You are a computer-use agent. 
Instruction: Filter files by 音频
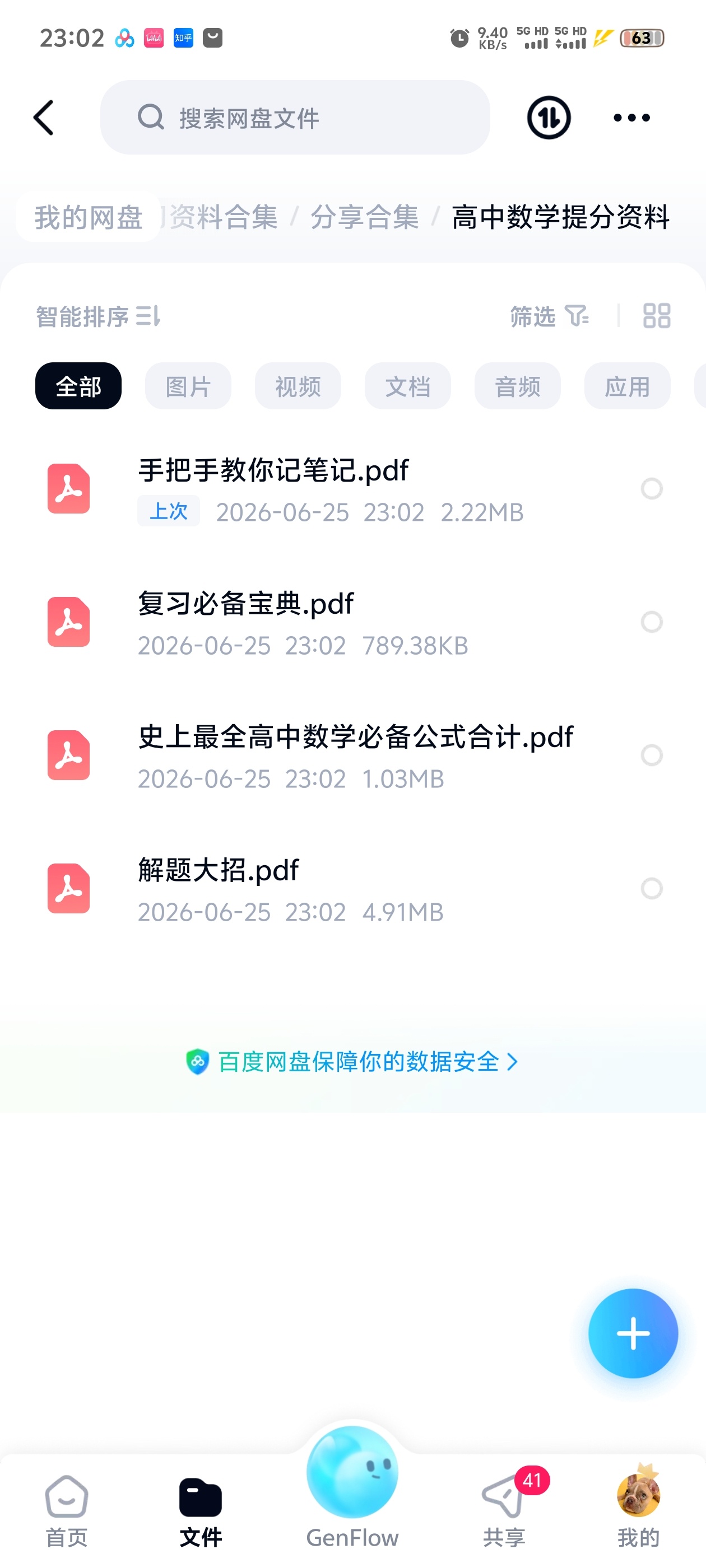coord(517,386)
